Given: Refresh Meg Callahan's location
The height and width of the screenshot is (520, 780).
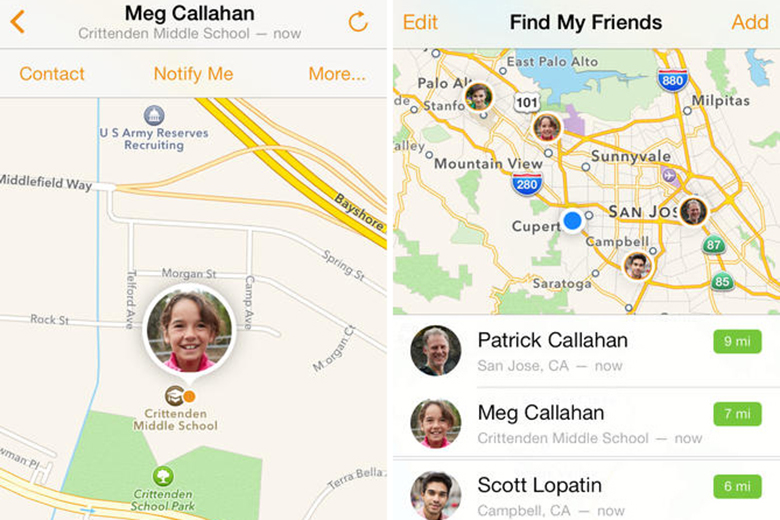Looking at the screenshot, I should 357,21.
